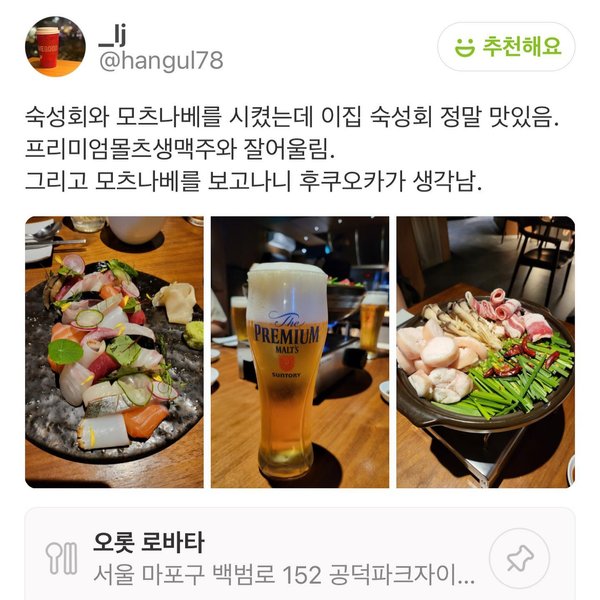Open the _lj profile picture
Viewport: 600px width, 600px height.
click(x=55, y=46)
